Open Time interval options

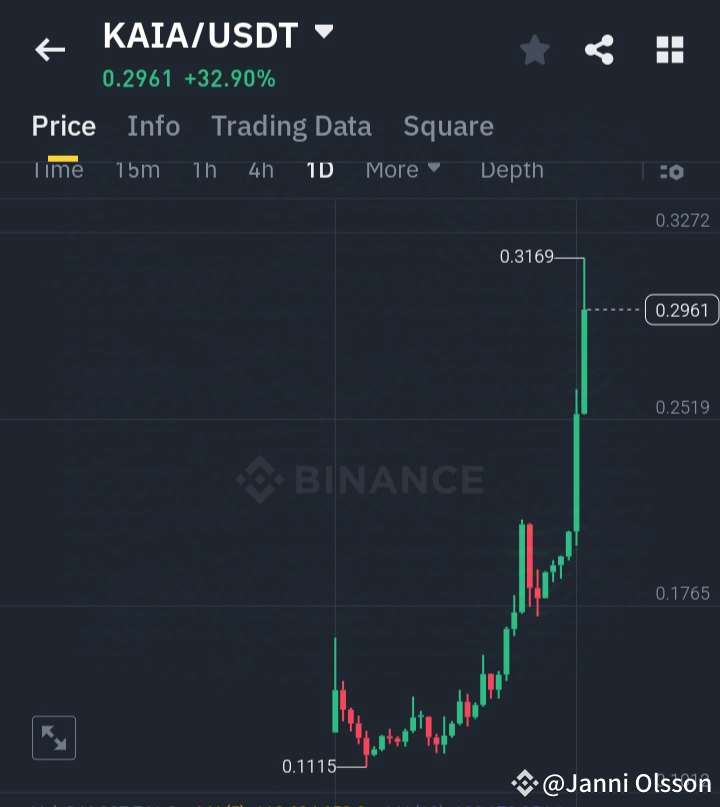pyautogui.click(x=57, y=170)
